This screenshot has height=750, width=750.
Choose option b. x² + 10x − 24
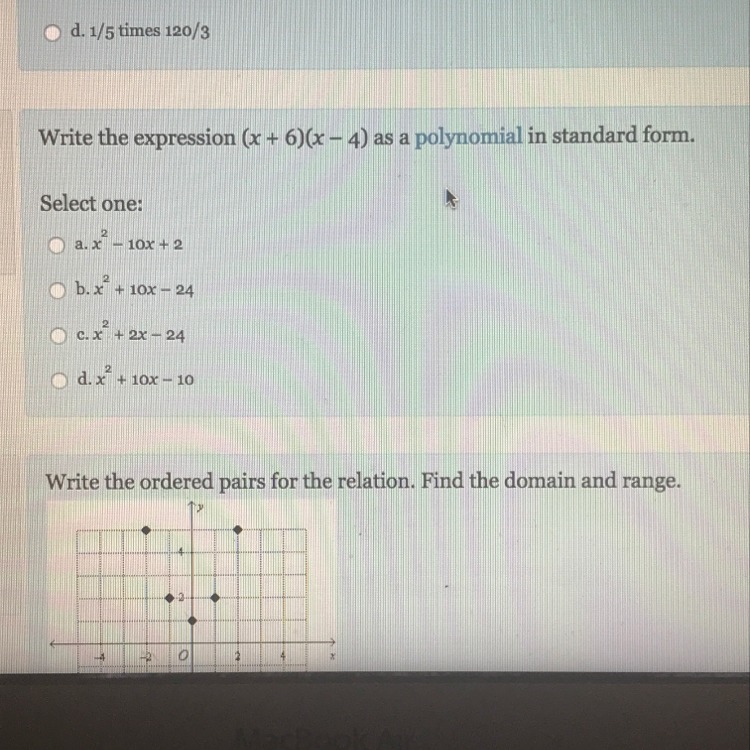(x=60, y=290)
